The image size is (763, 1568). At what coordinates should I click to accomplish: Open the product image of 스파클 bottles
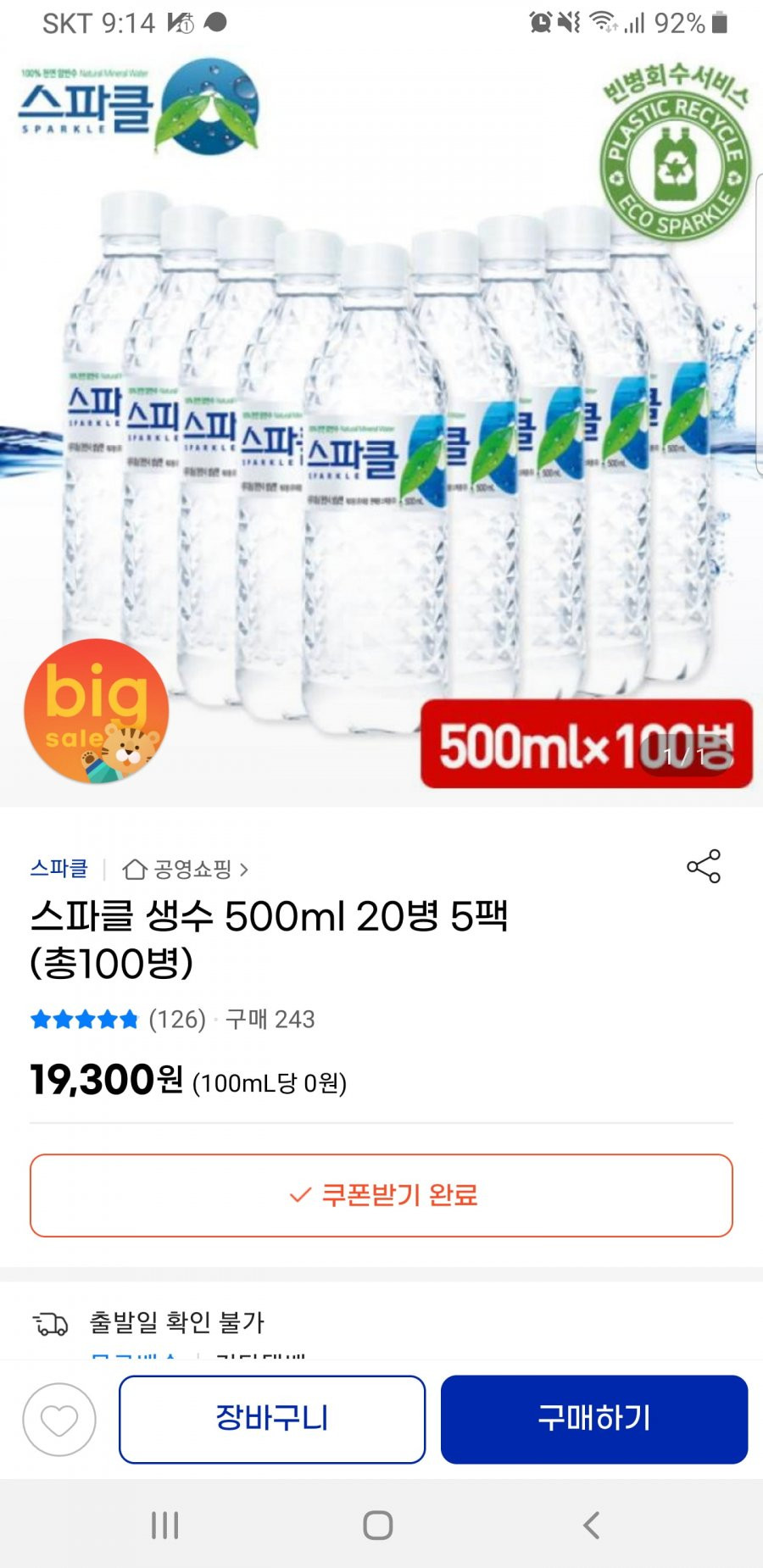click(381, 424)
